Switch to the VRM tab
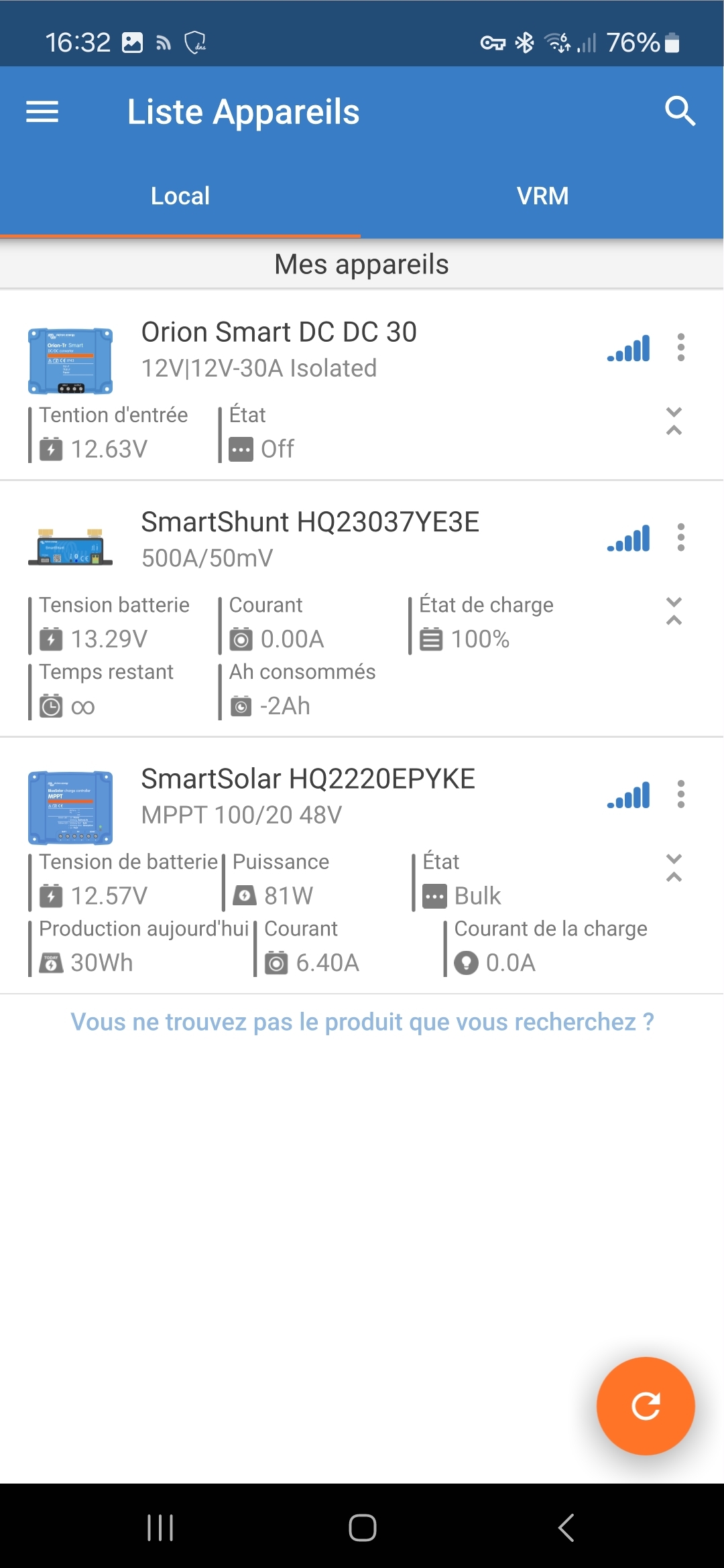Screen dimensions: 724x1568 542,196
